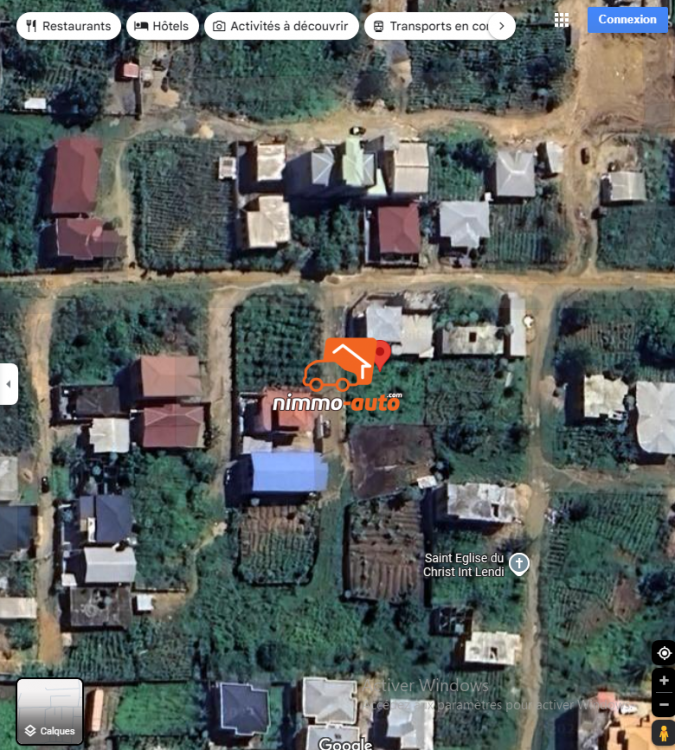
Task: Select the Hôtels chip
Action: click(161, 26)
